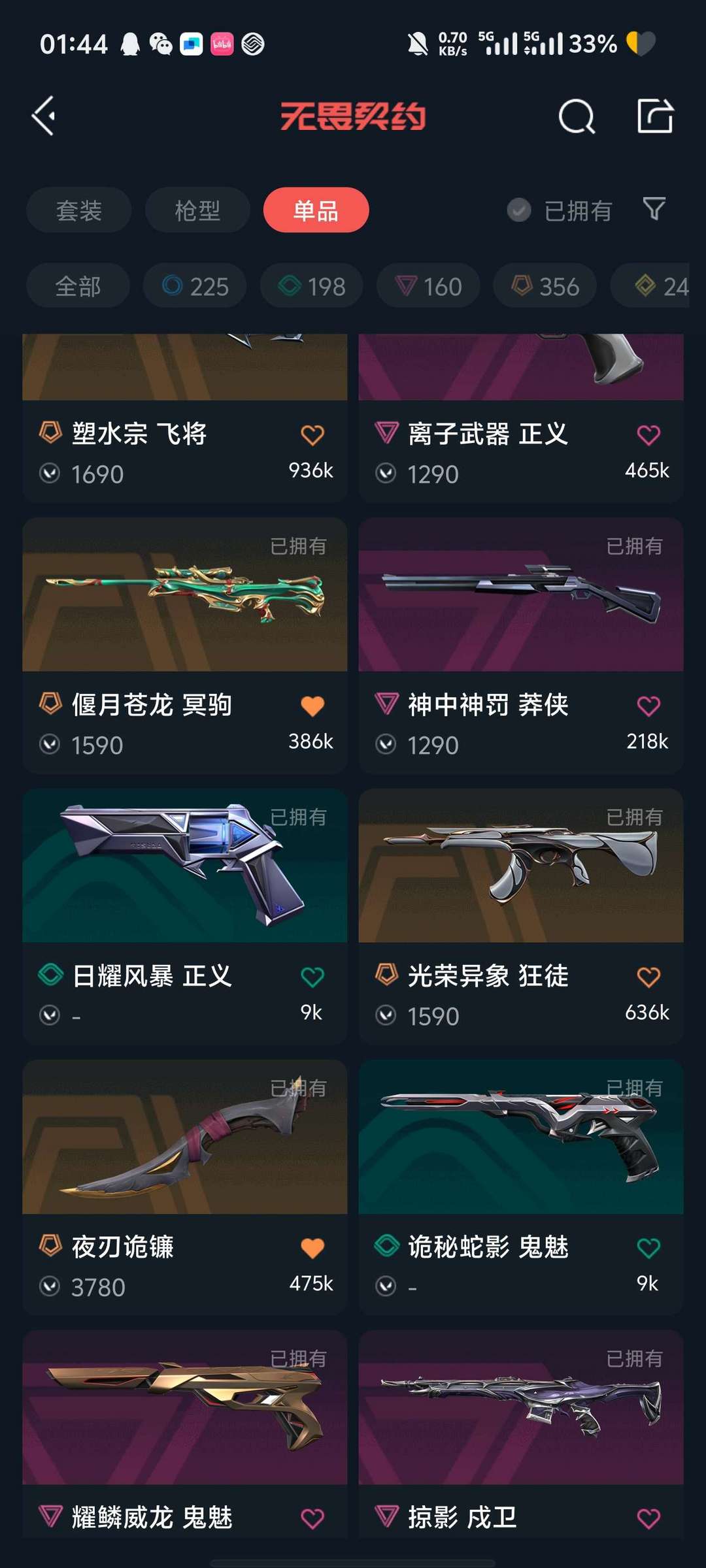Switch to the 套装 tab
Screen dimensions: 706x1568
(x=79, y=210)
